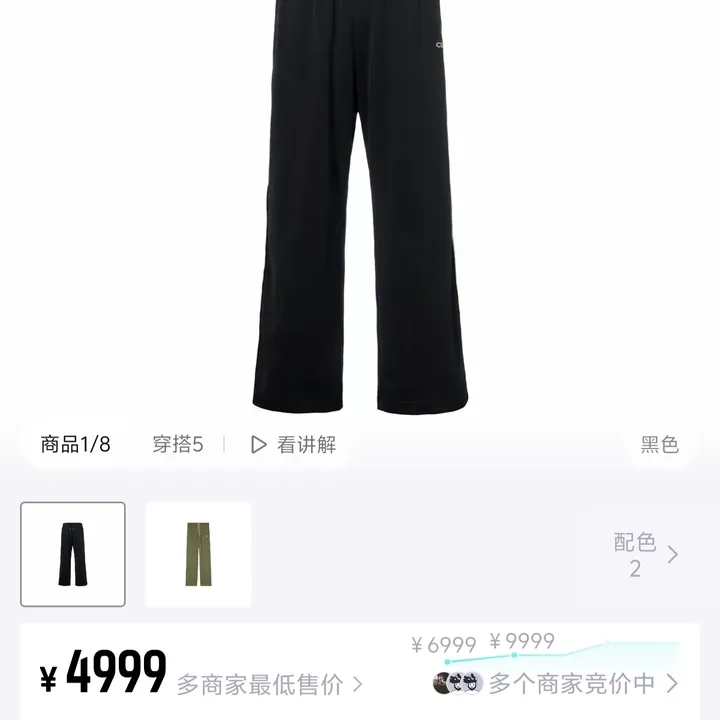This screenshot has width=720, height=720.
Task: Expand the 配色 2 colorways list
Action: coord(645,555)
